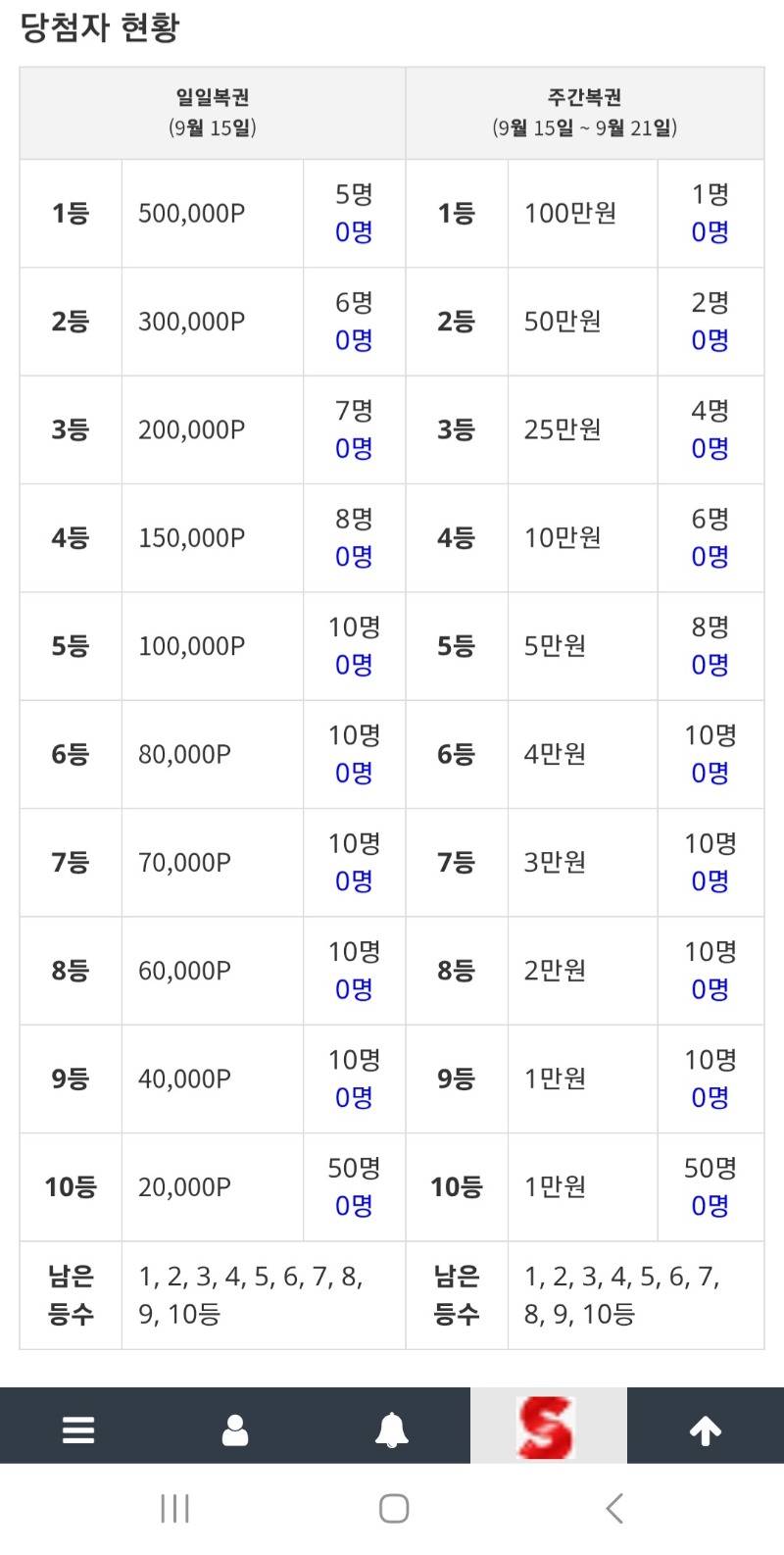Open the notifications bell
Viewport: 784px width, 1555px height.
pyautogui.click(x=392, y=1430)
